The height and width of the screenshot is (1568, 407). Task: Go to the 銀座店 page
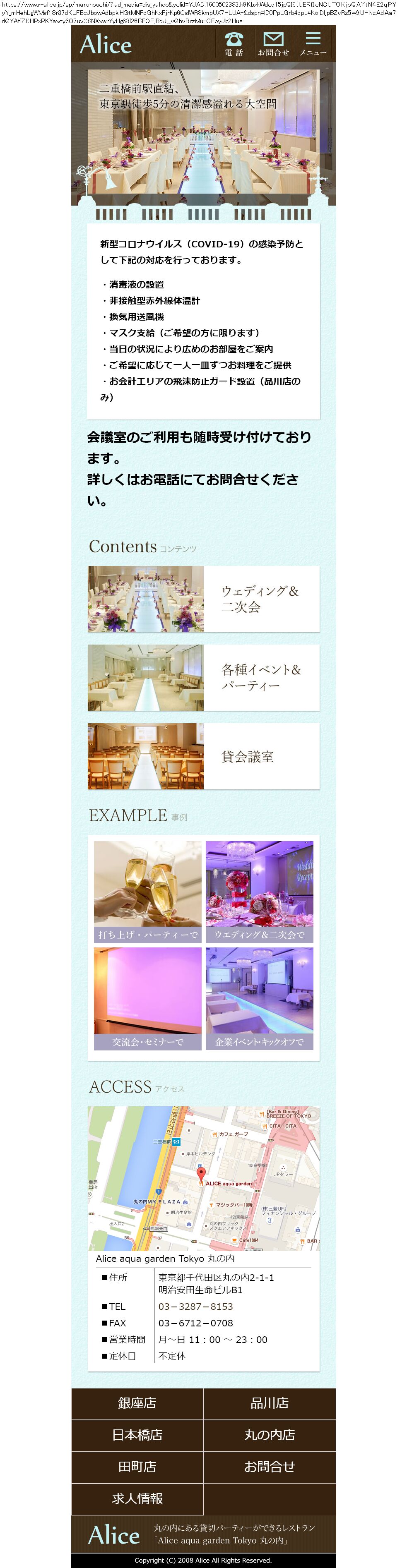[137, 1403]
